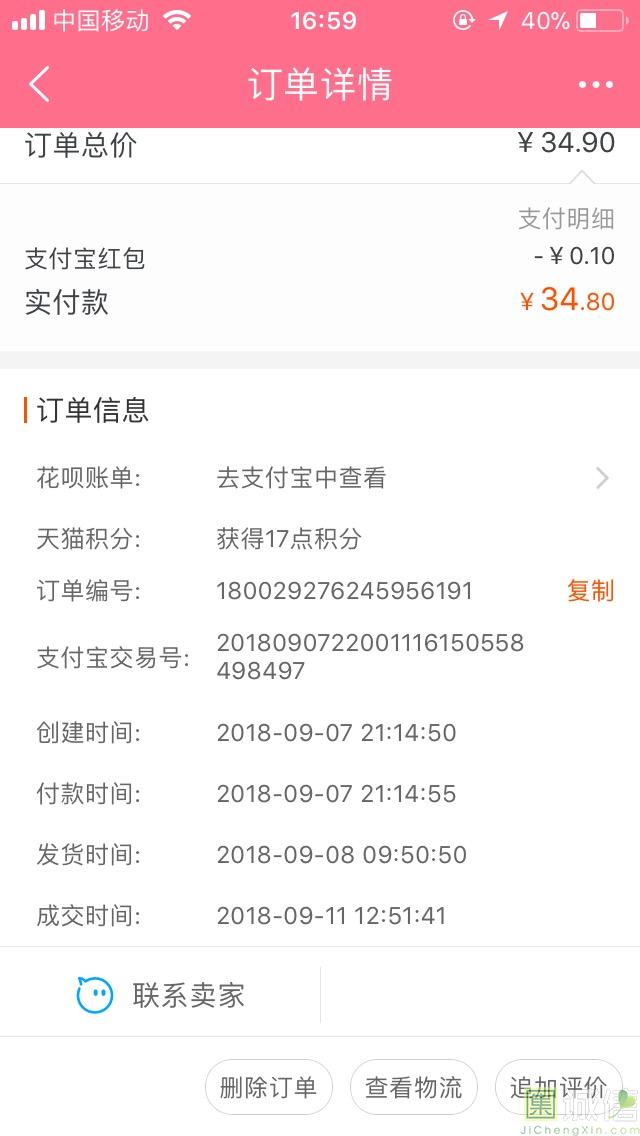Go back from the order details page
Image resolution: width=640 pixels, height=1136 pixels.
[39, 84]
